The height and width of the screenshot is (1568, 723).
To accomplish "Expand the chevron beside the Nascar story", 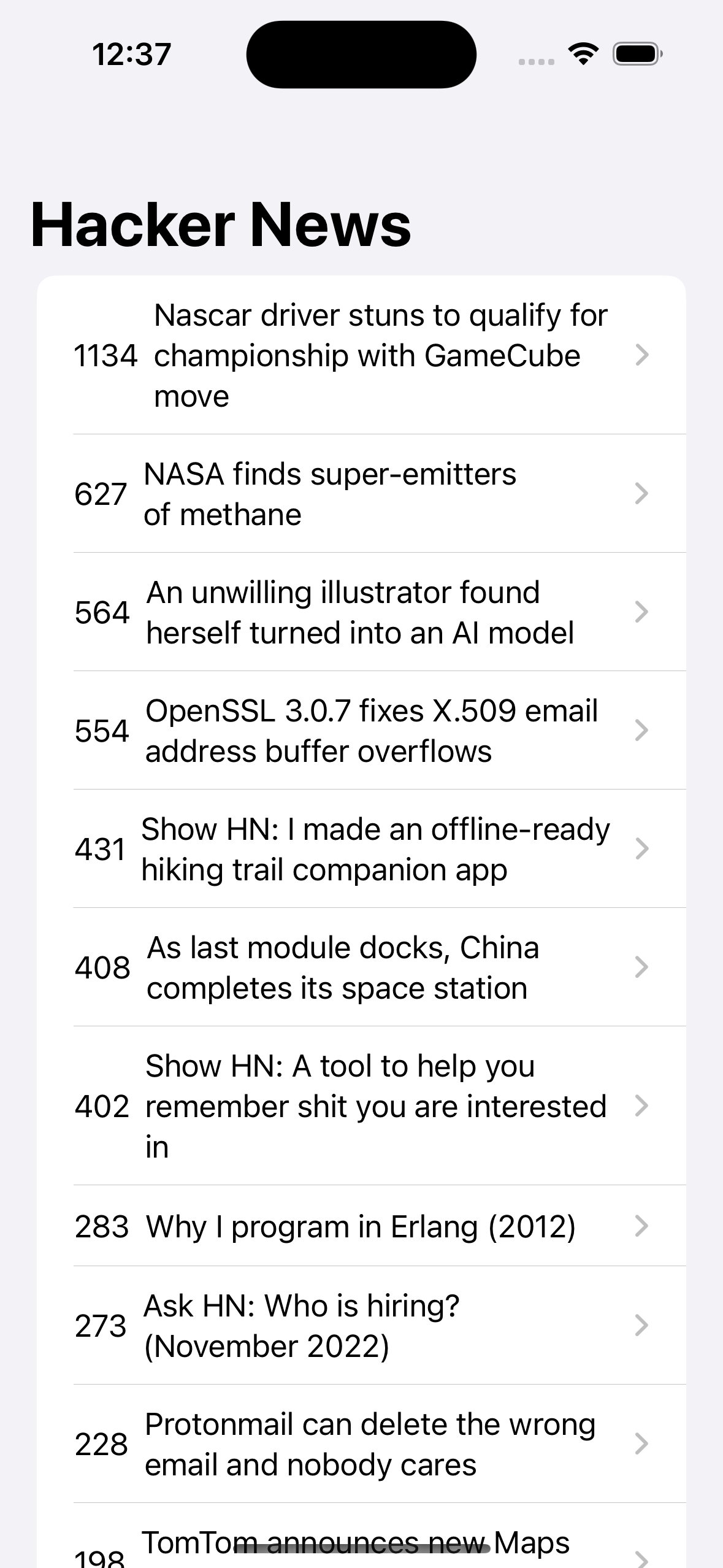I will (641, 355).
